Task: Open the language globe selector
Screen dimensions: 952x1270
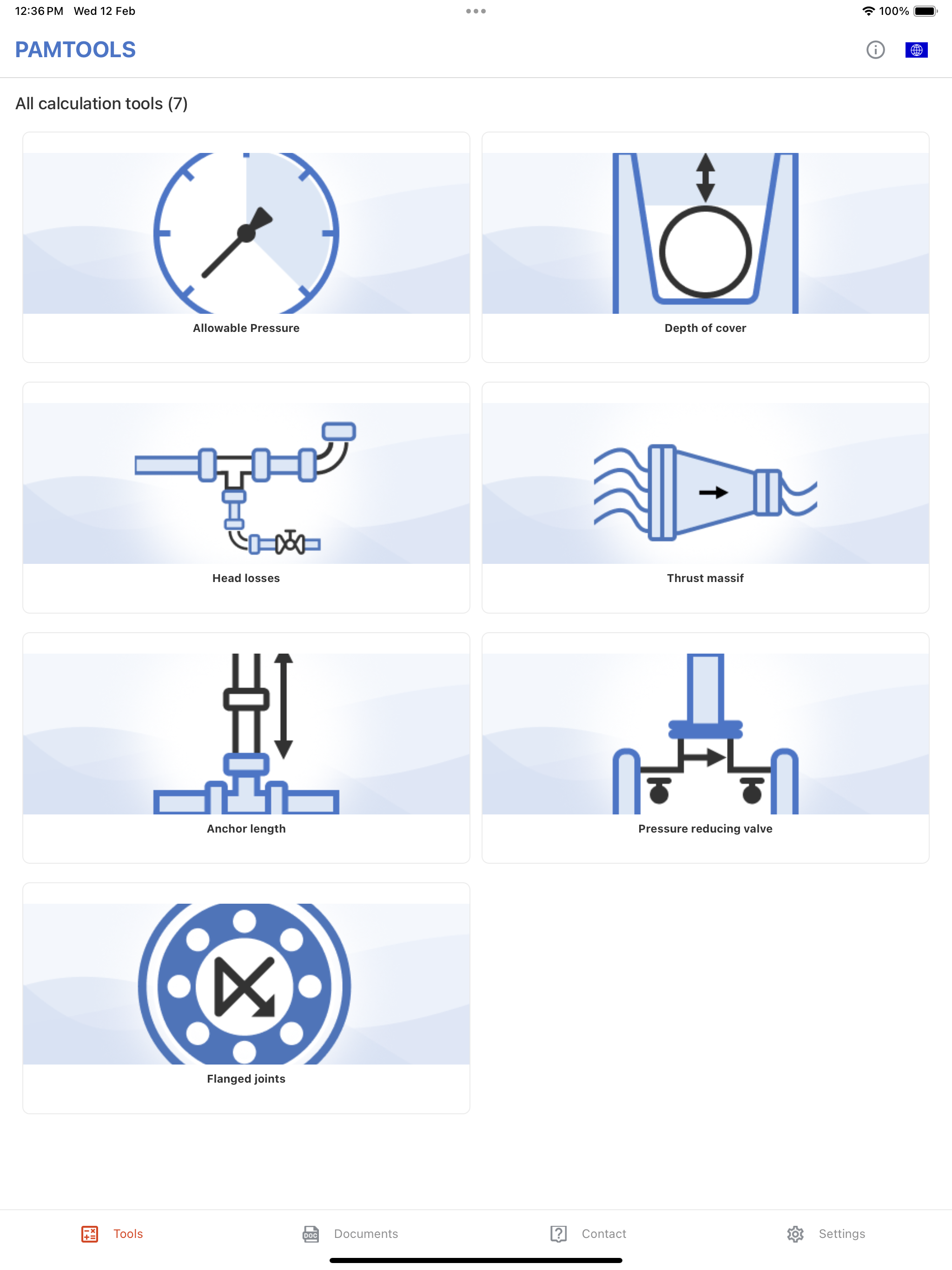Action: pos(917,51)
